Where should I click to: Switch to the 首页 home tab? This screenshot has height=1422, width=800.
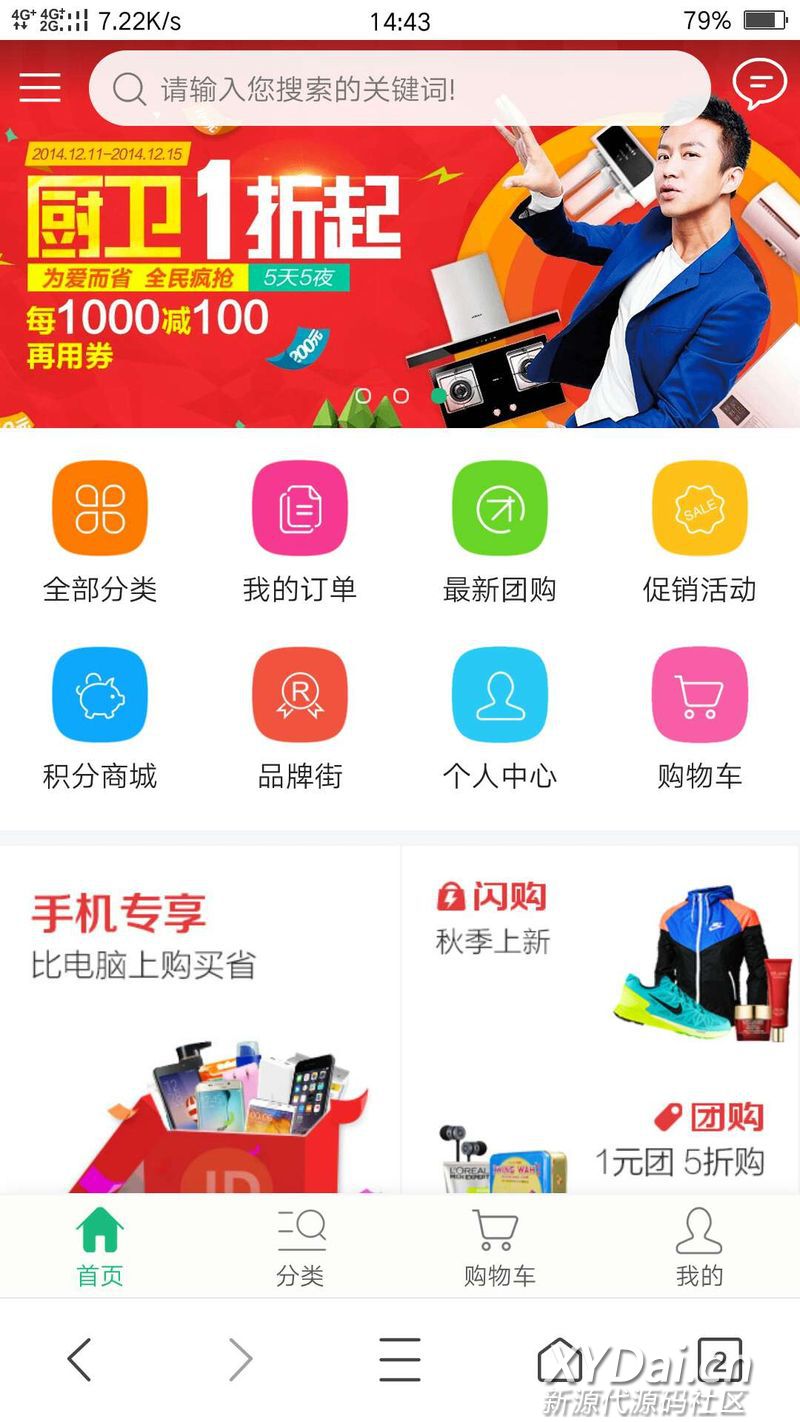(x=100, y=1246)
